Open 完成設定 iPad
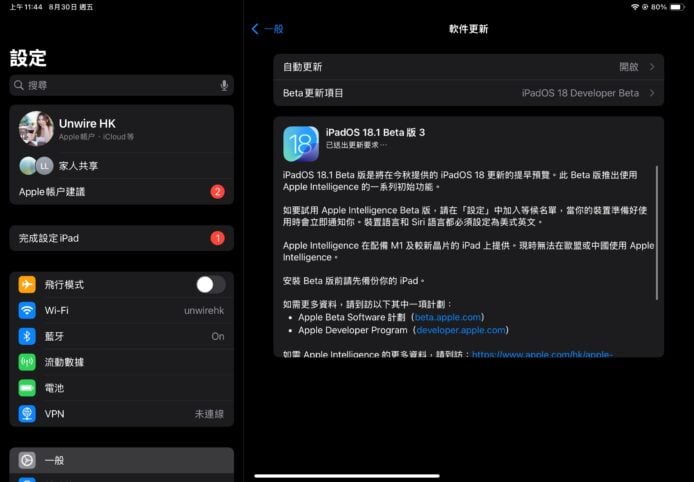 pos(121,238)
